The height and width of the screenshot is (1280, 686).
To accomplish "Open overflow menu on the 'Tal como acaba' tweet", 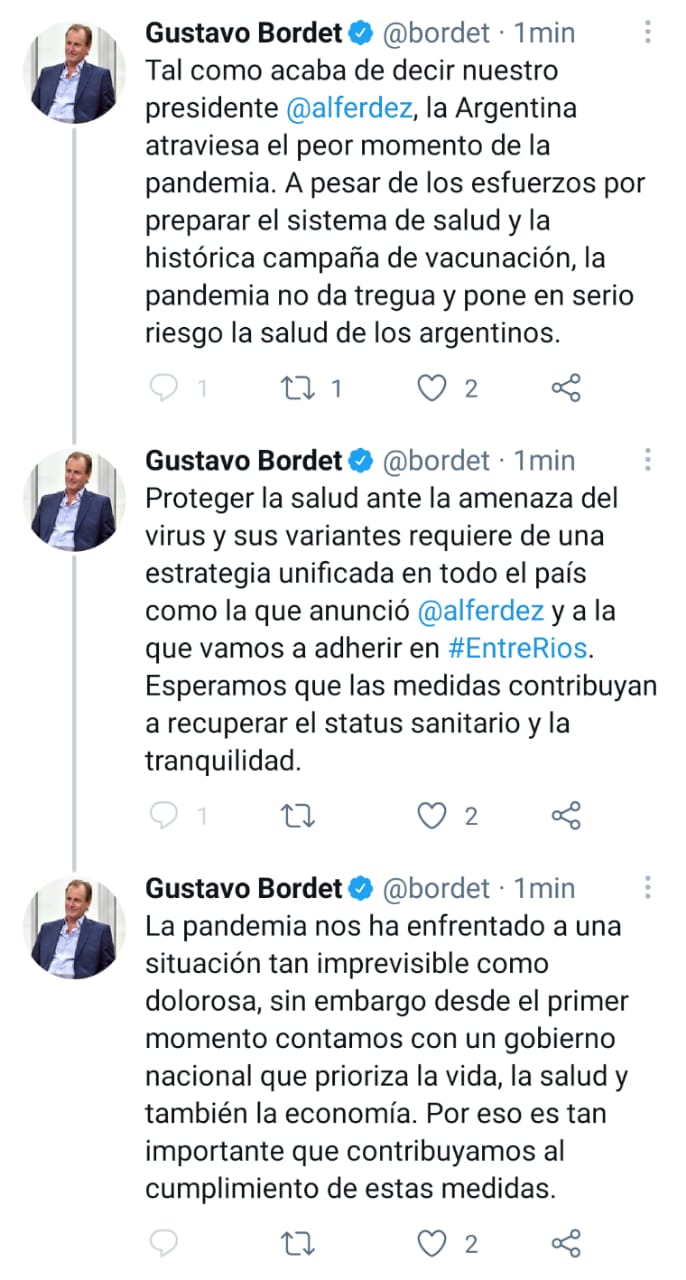I will (x=649, y=32).
